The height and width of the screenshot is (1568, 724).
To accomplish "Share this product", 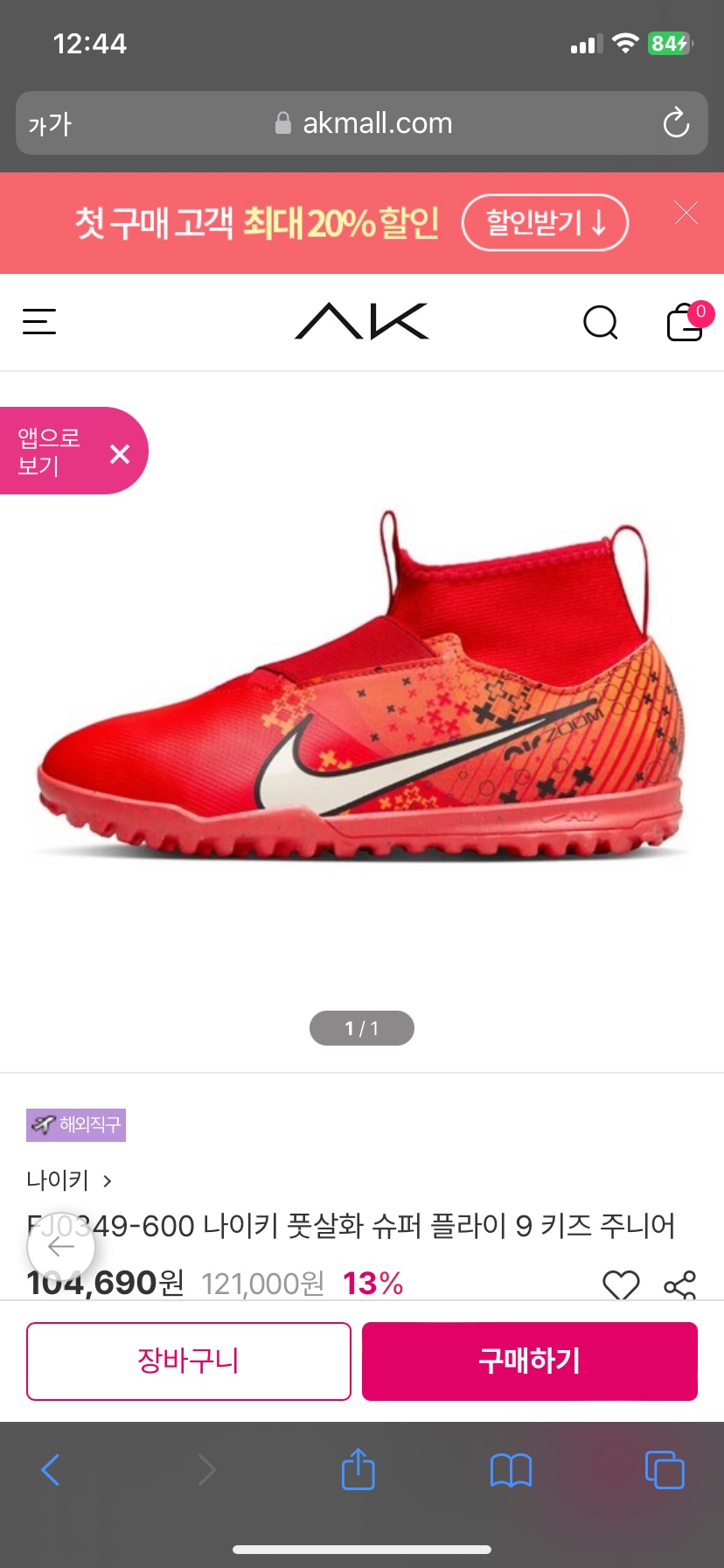I will coord(679,1284).
